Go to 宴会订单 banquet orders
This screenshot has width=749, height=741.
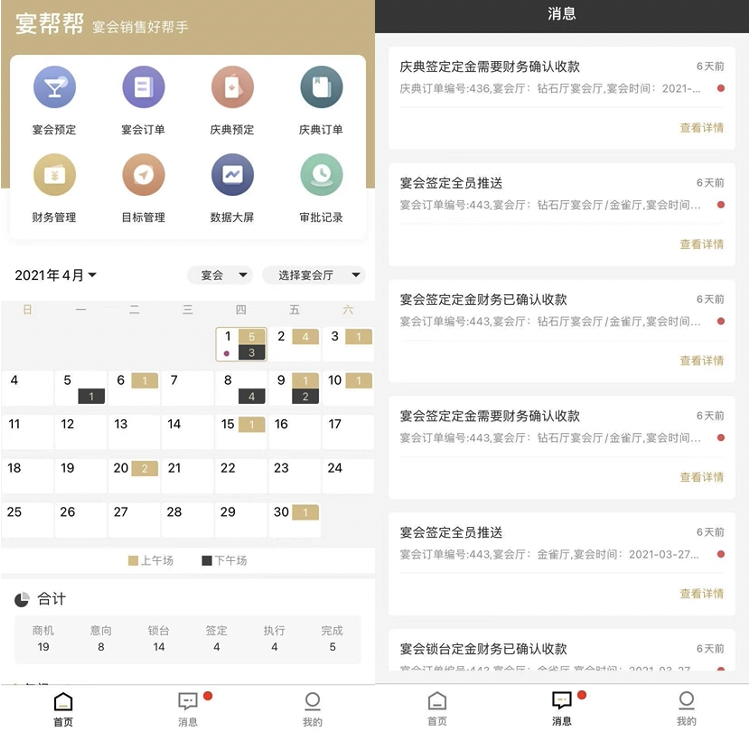143,88
